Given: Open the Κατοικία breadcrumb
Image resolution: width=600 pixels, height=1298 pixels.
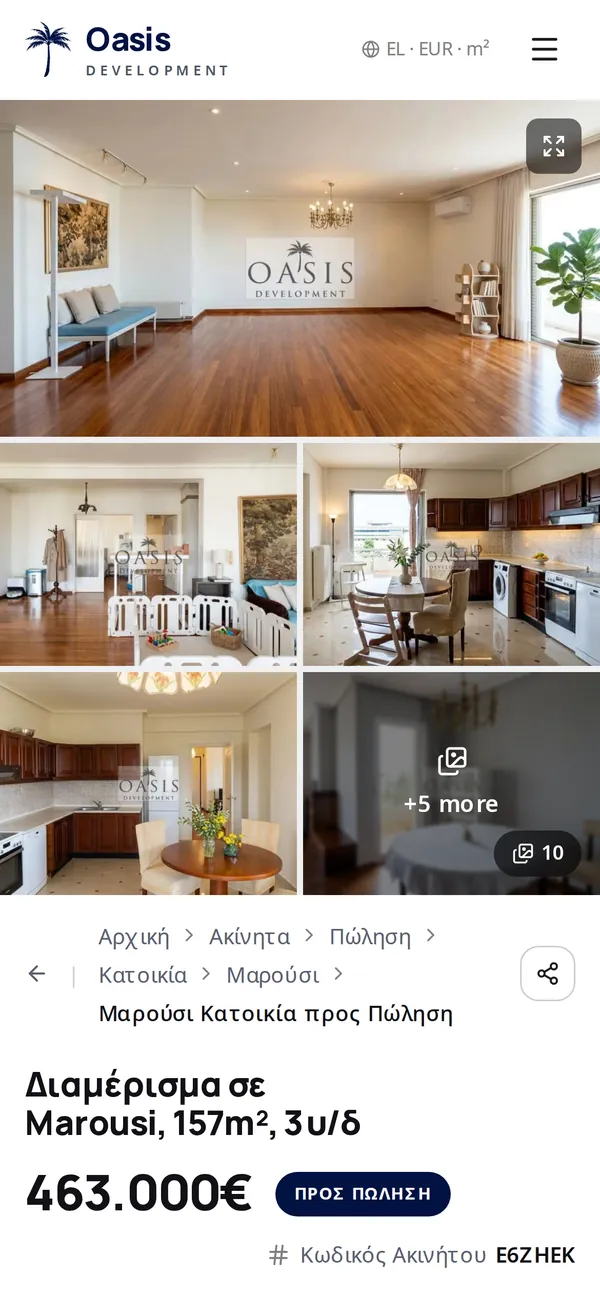Looking at the screenshot, I should point(143,975).
